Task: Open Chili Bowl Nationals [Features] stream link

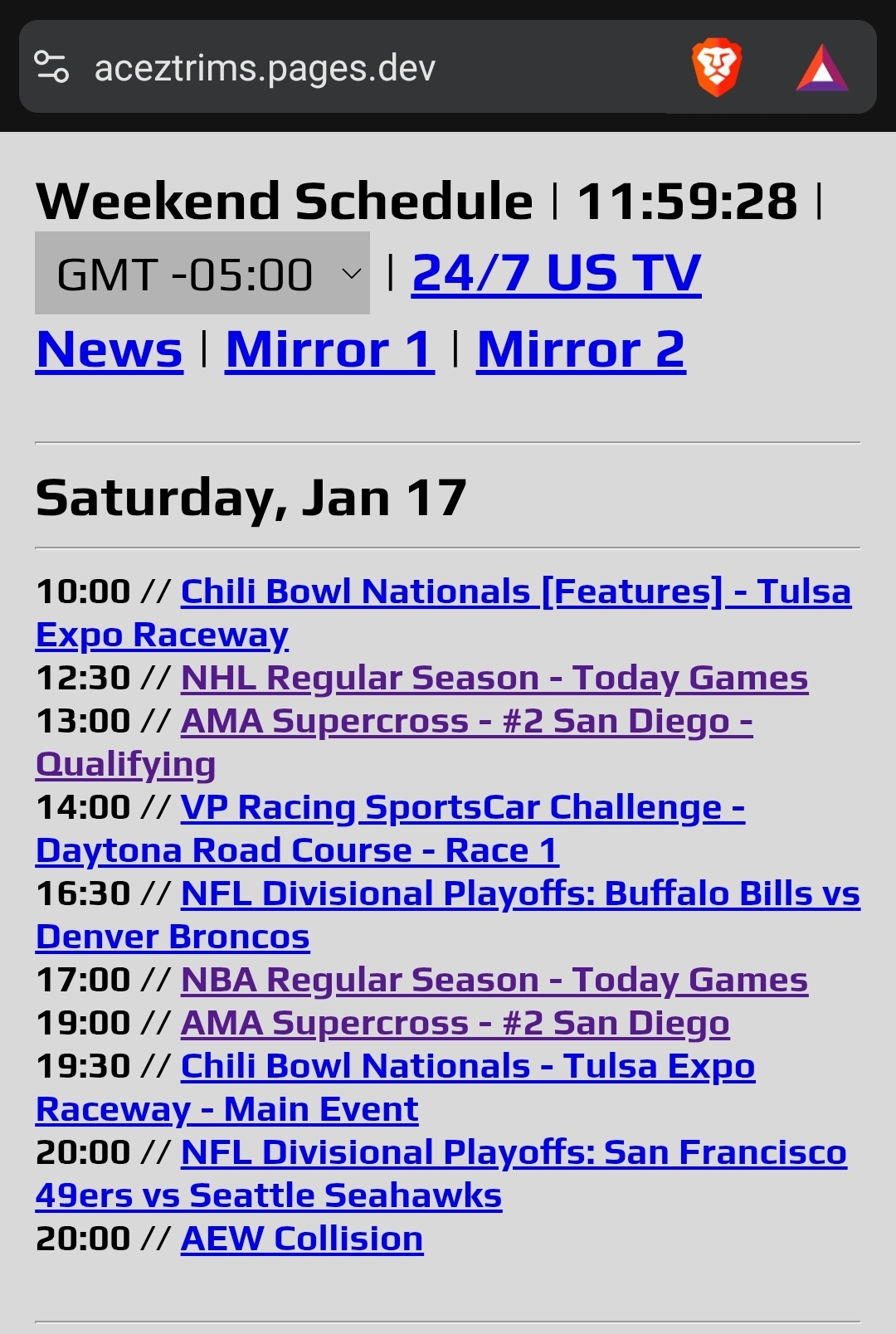Action: [x=515, y=592]
